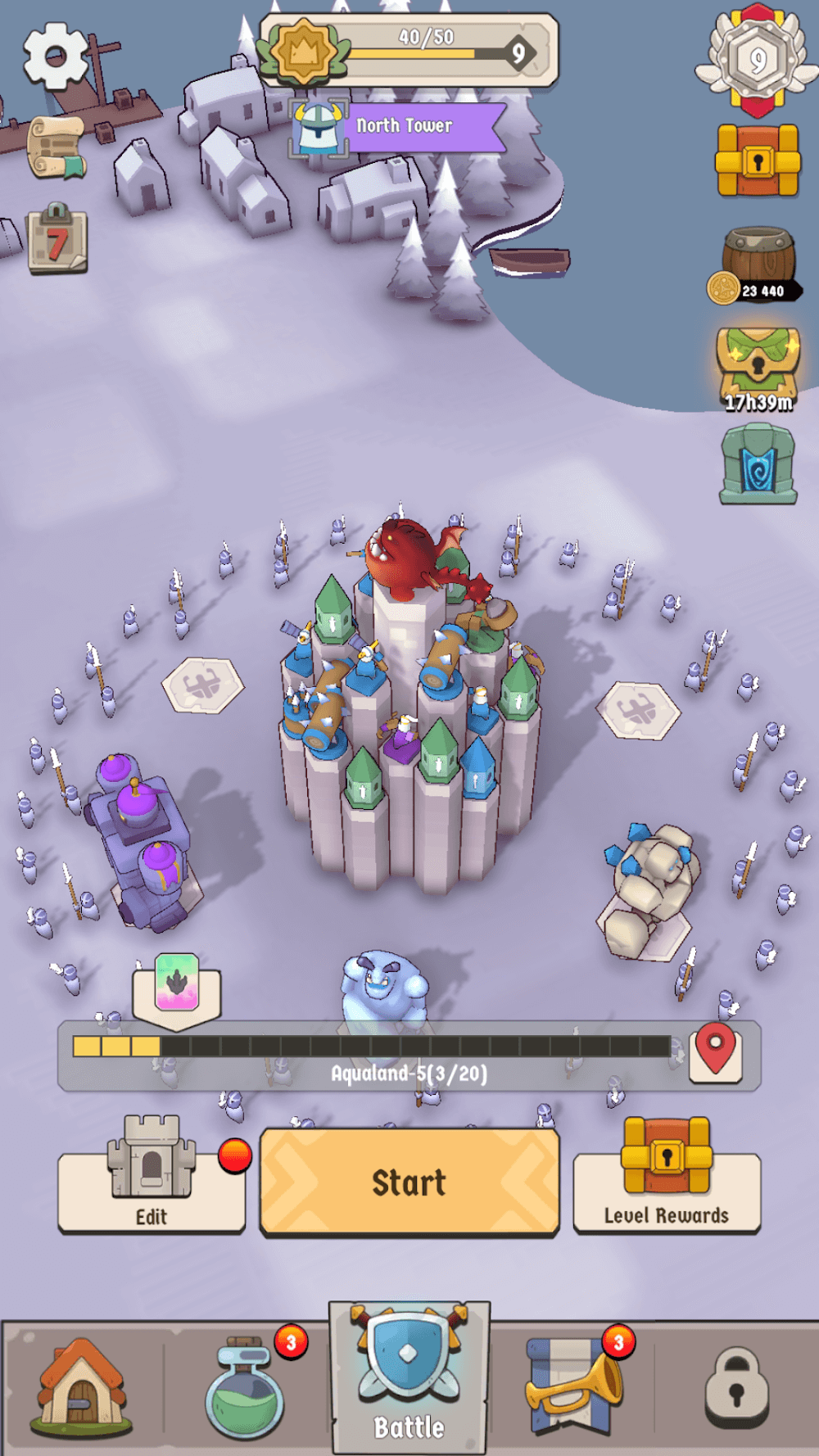Open the rank 9 badge
This screenshot has width=819, height=1456.
pos(758,60)
